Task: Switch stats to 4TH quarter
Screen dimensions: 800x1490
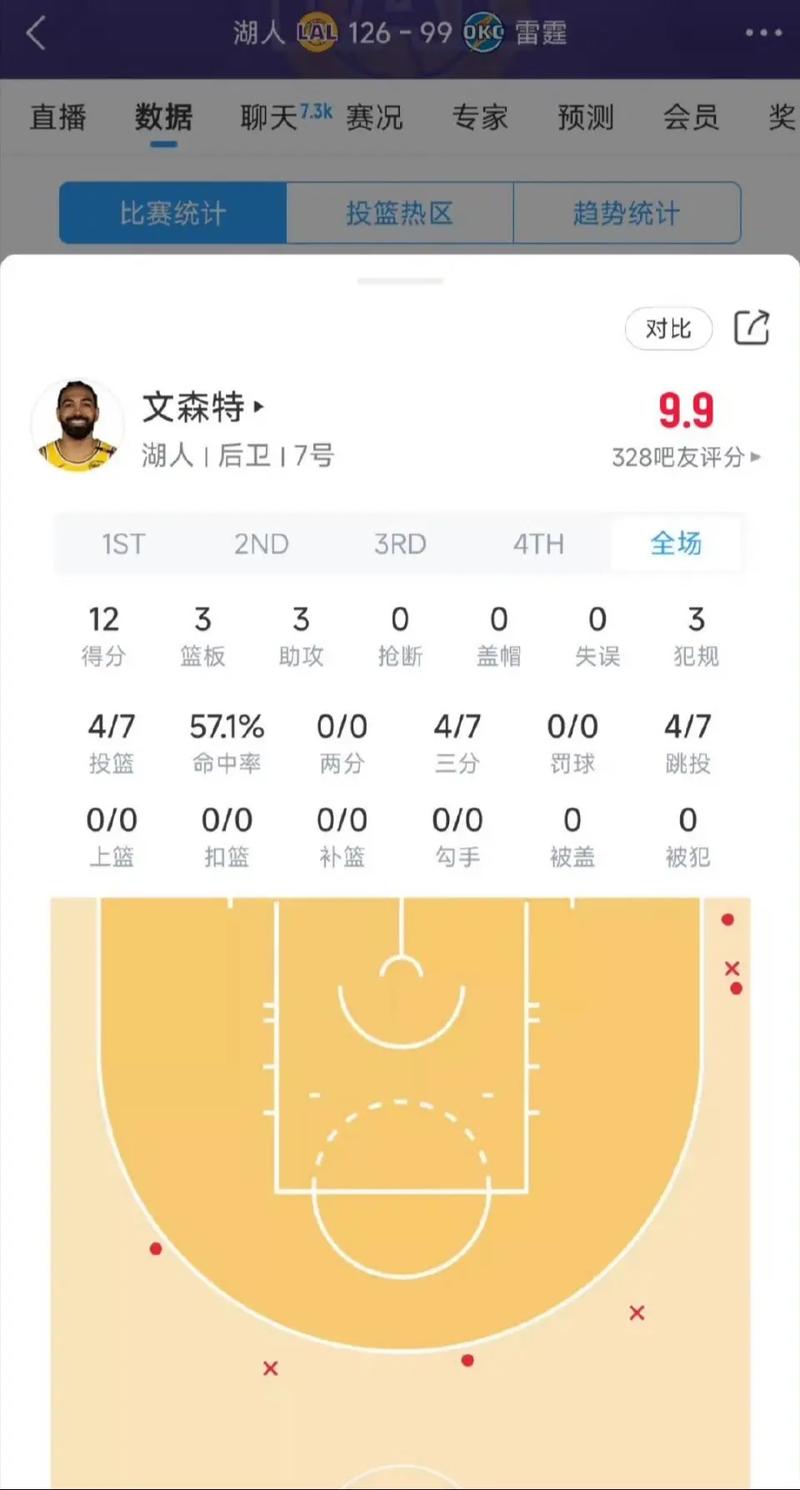Action: (538, 544)
